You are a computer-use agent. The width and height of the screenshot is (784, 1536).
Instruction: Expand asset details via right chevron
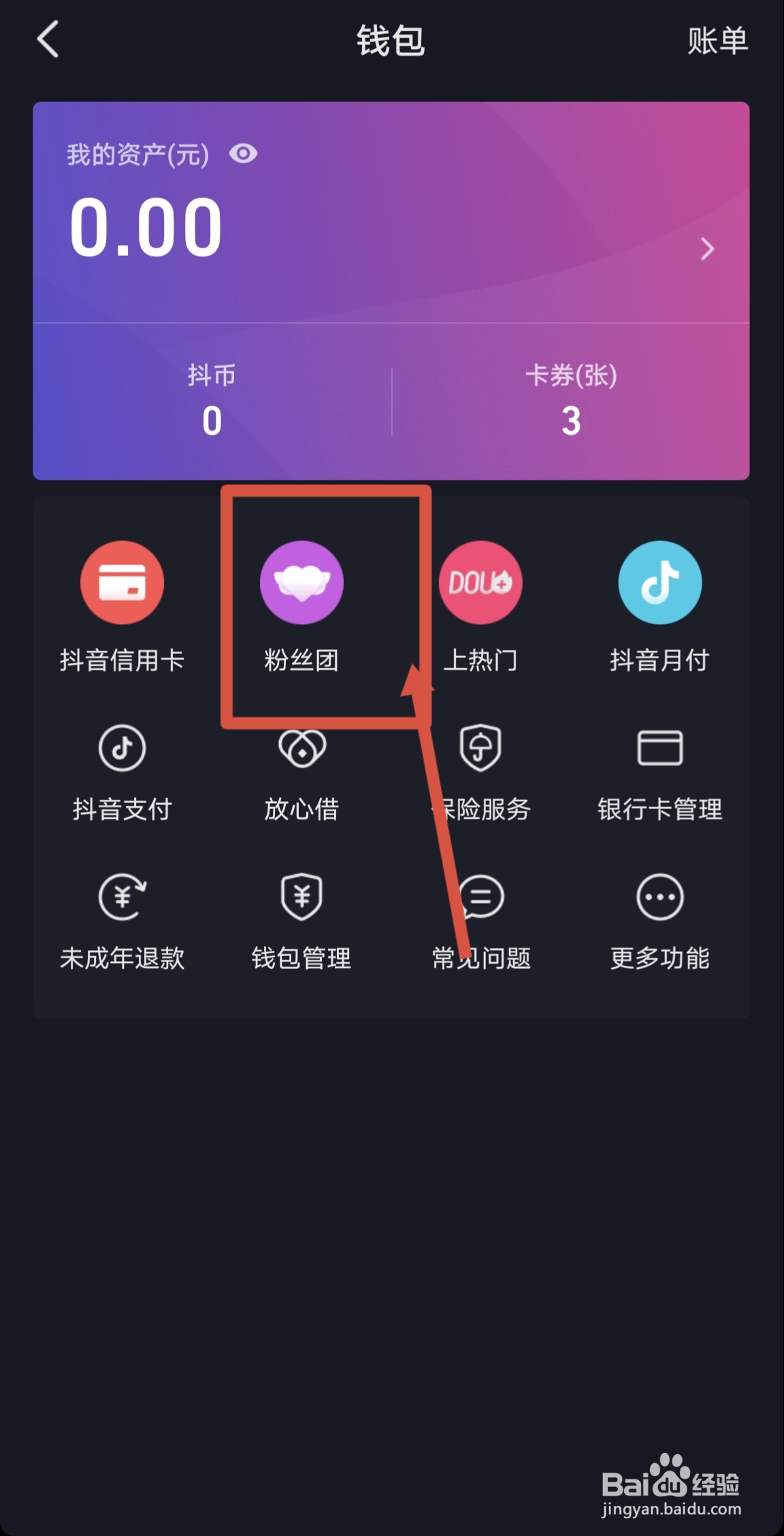click(x=706, y=249)
